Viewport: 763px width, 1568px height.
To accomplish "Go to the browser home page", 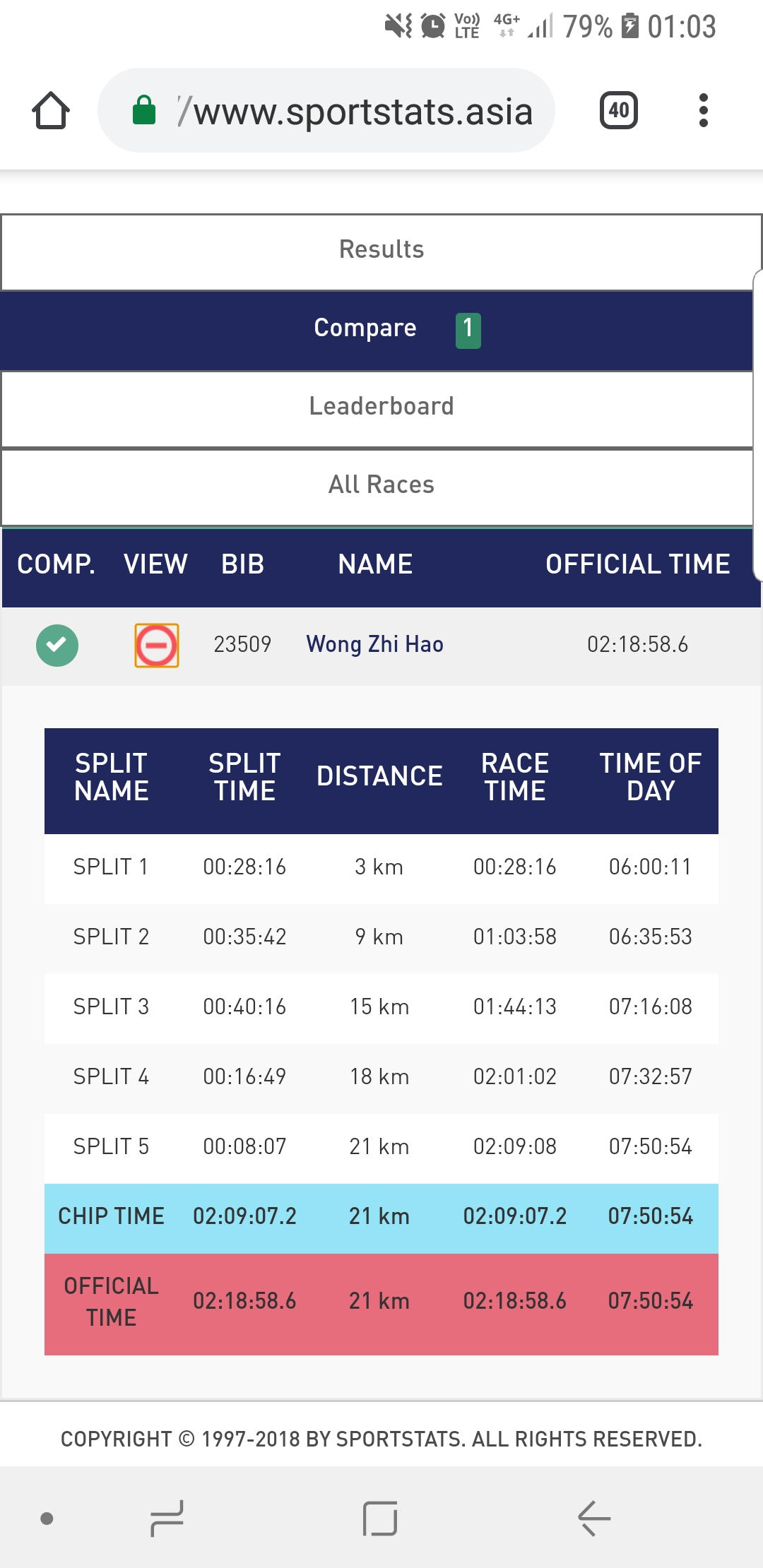I will pyautogui.click(x=51, y=111).
